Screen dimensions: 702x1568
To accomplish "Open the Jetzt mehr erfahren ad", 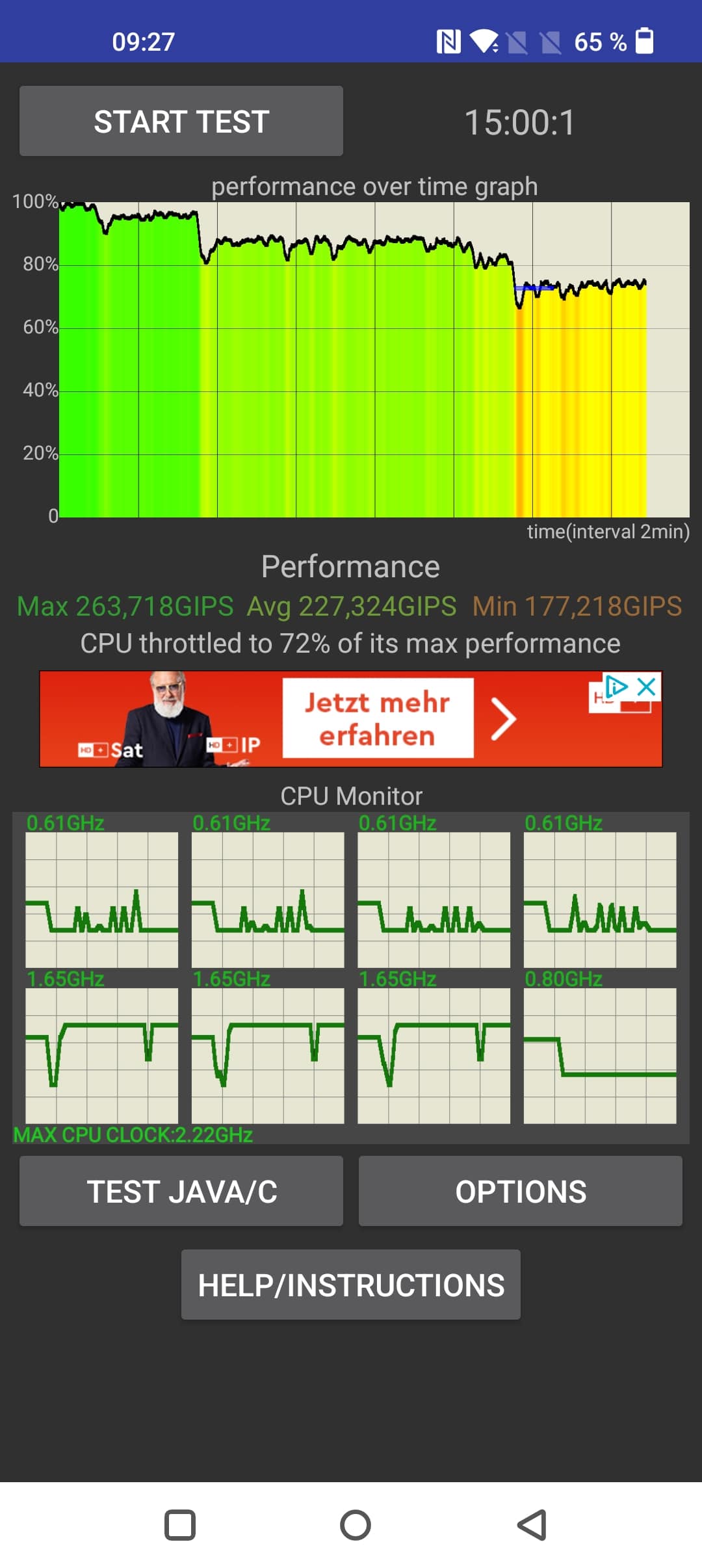I will pyautogui.click(x=378, y=718).
